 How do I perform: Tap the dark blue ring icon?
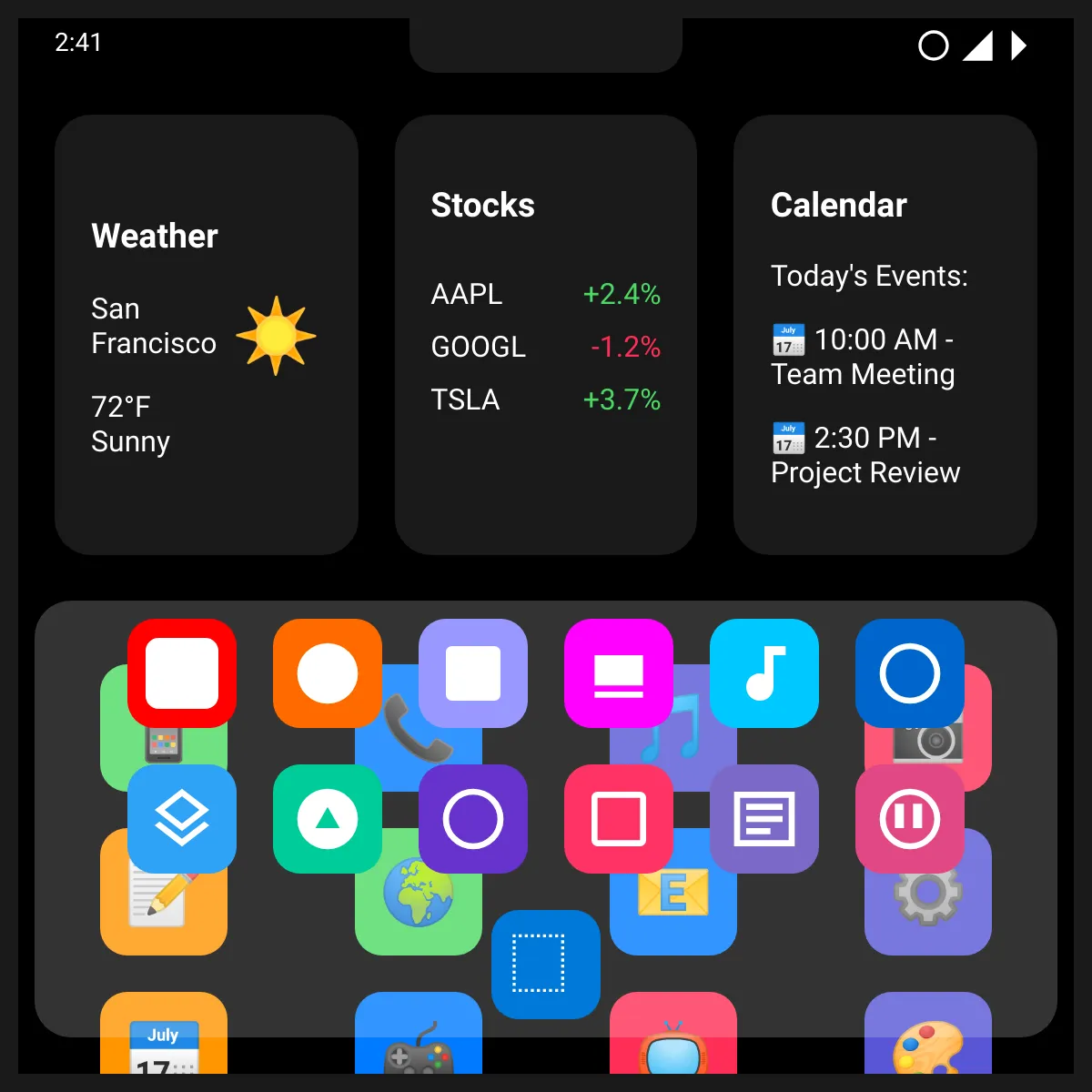tap(910, 673)
